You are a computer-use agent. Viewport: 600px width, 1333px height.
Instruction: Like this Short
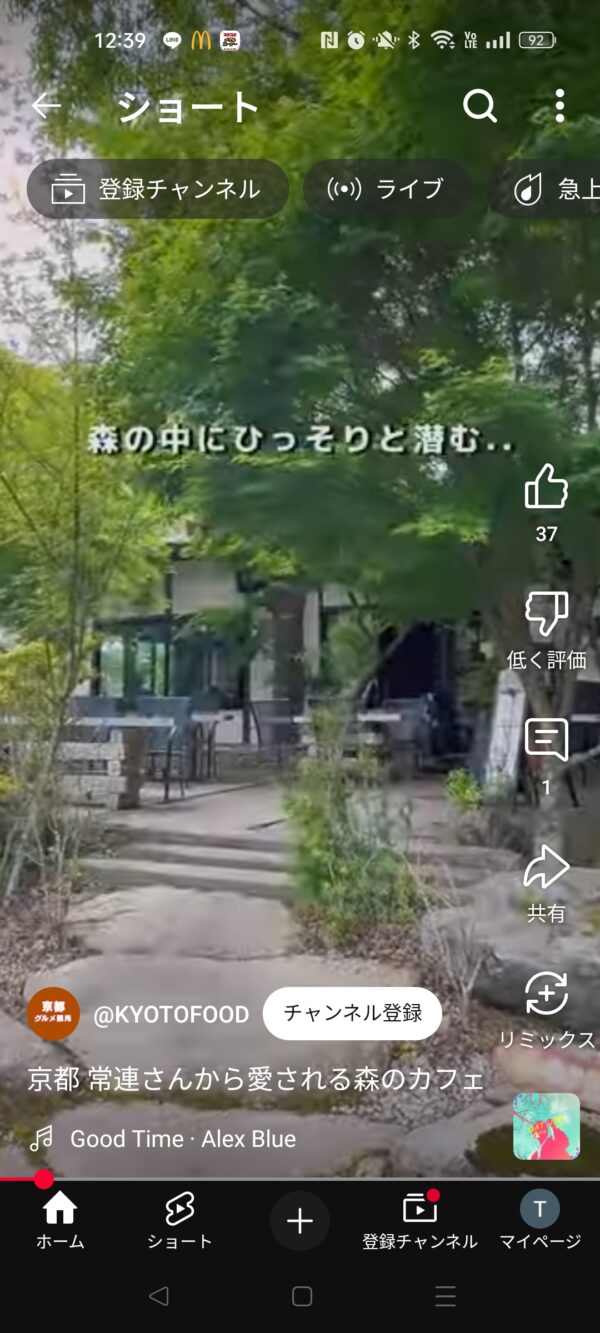[x=546, y=488]
